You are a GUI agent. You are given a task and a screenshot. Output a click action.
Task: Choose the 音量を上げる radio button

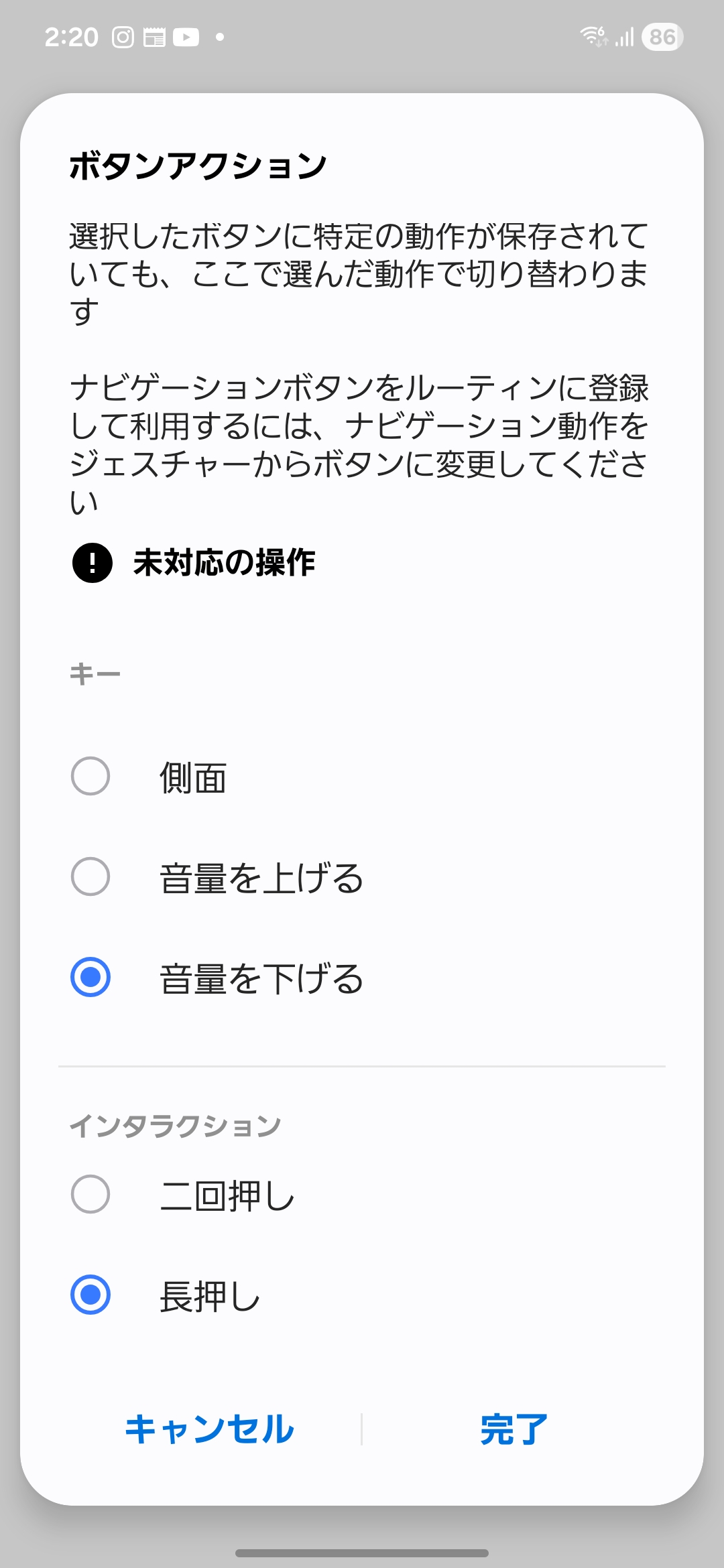[x=90, y=876]
